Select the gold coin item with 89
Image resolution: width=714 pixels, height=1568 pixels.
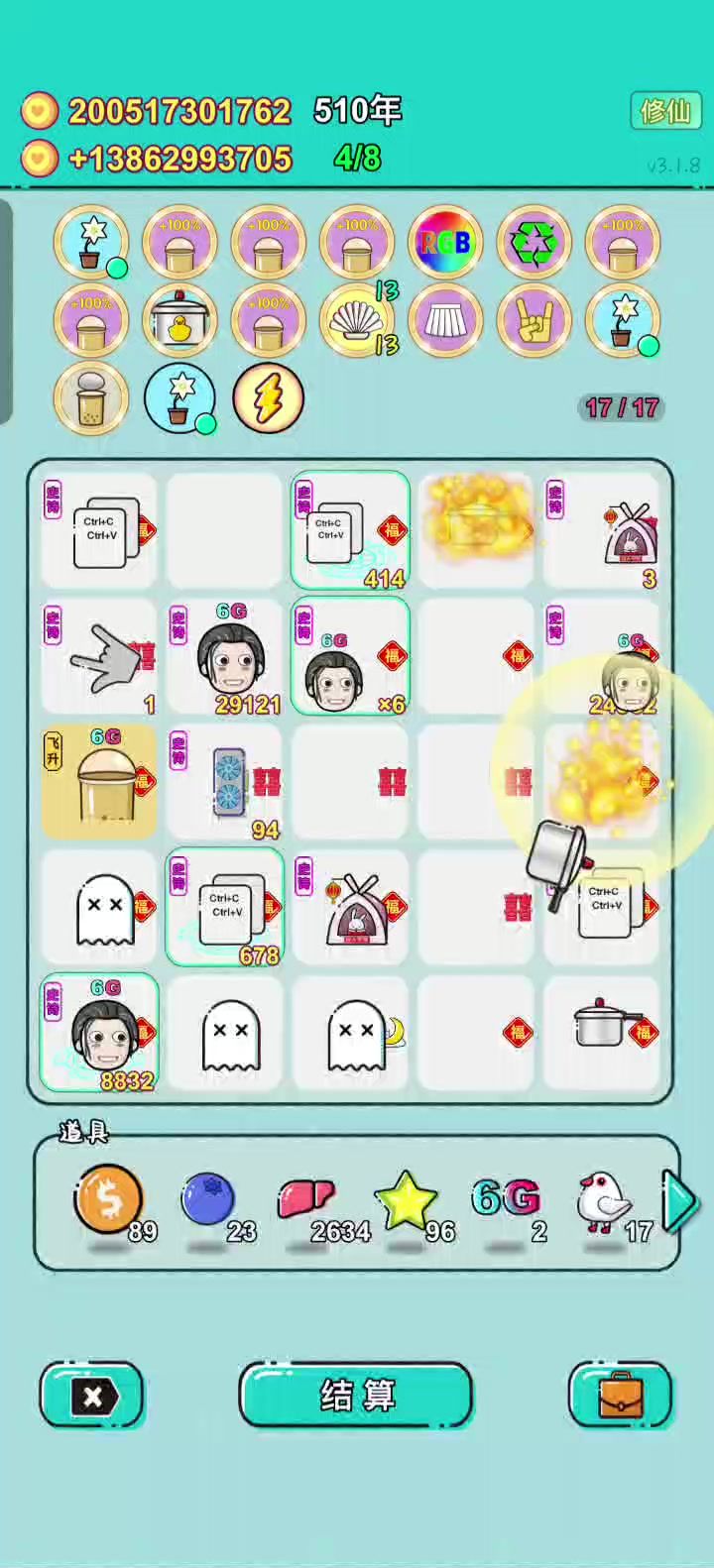109,1200
